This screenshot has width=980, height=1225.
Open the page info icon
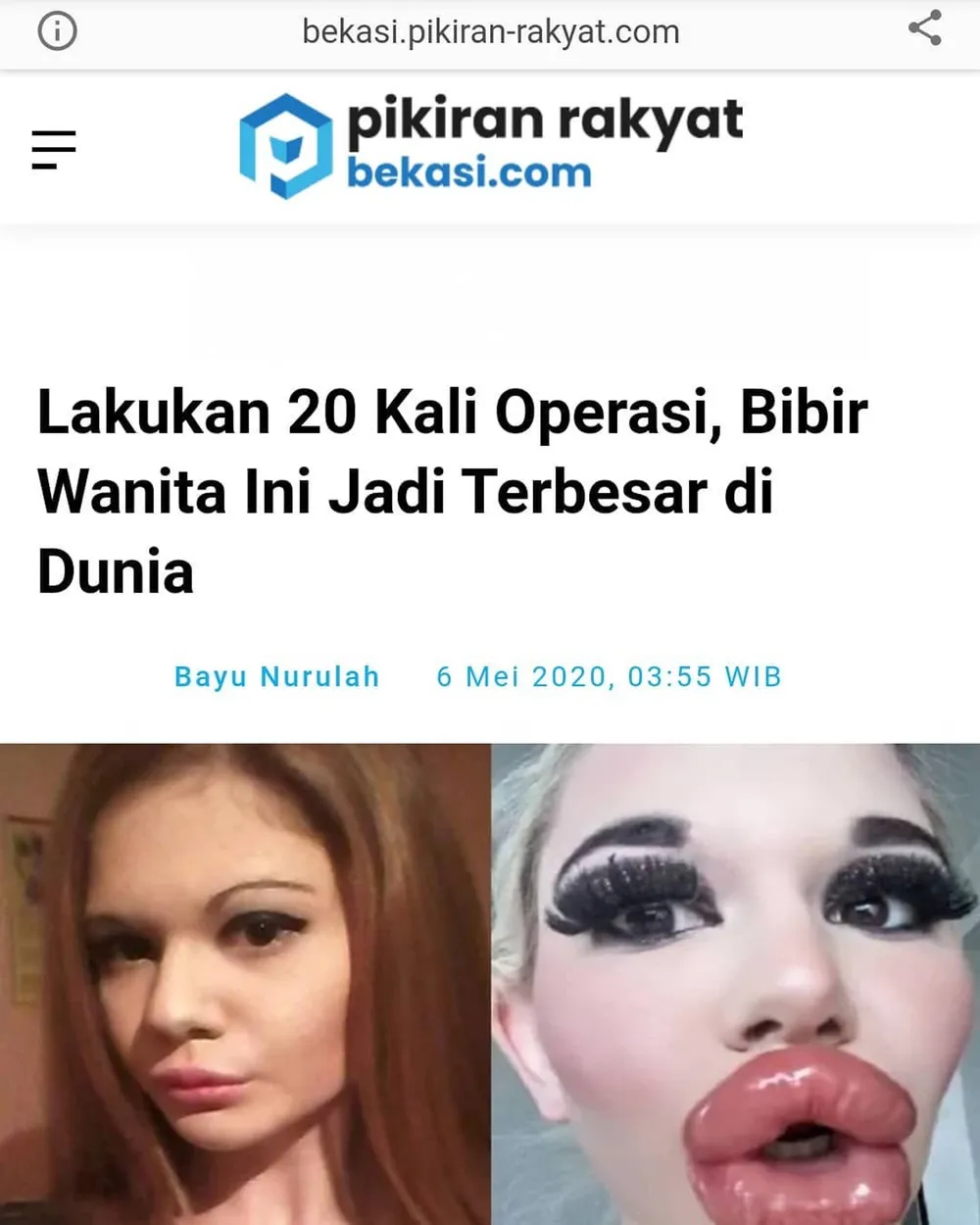[57, 31]
